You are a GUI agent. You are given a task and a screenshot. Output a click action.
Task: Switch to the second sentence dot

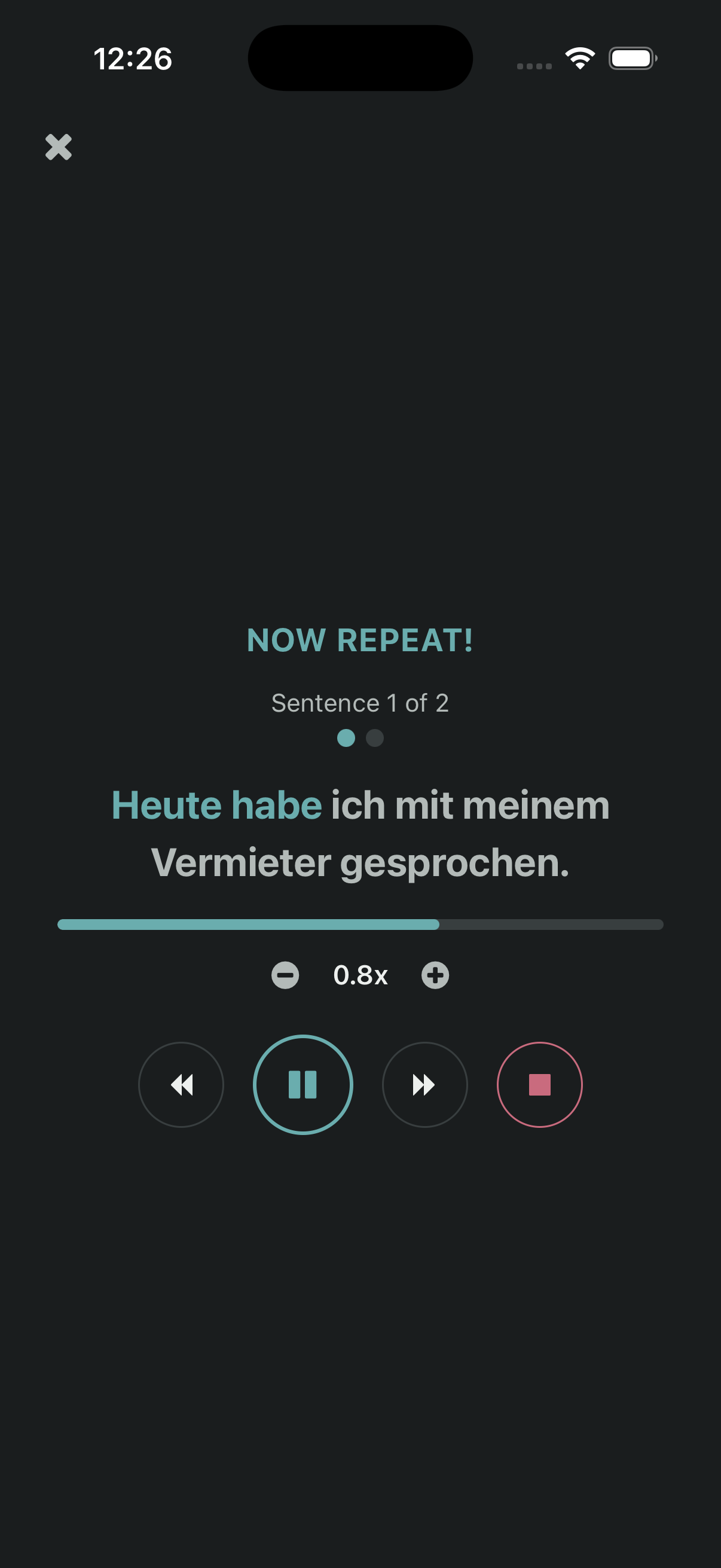375,739
